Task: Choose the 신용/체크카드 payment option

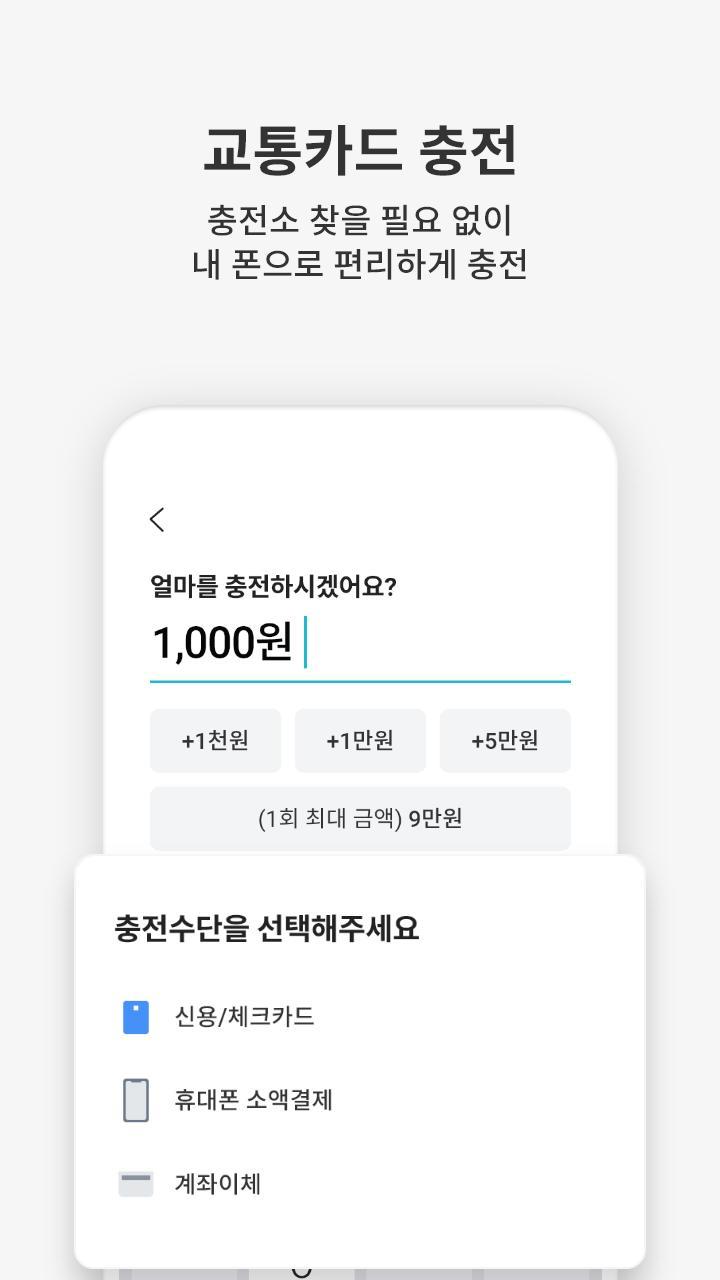Action: pyautogui.click(x=247, y=1016)
